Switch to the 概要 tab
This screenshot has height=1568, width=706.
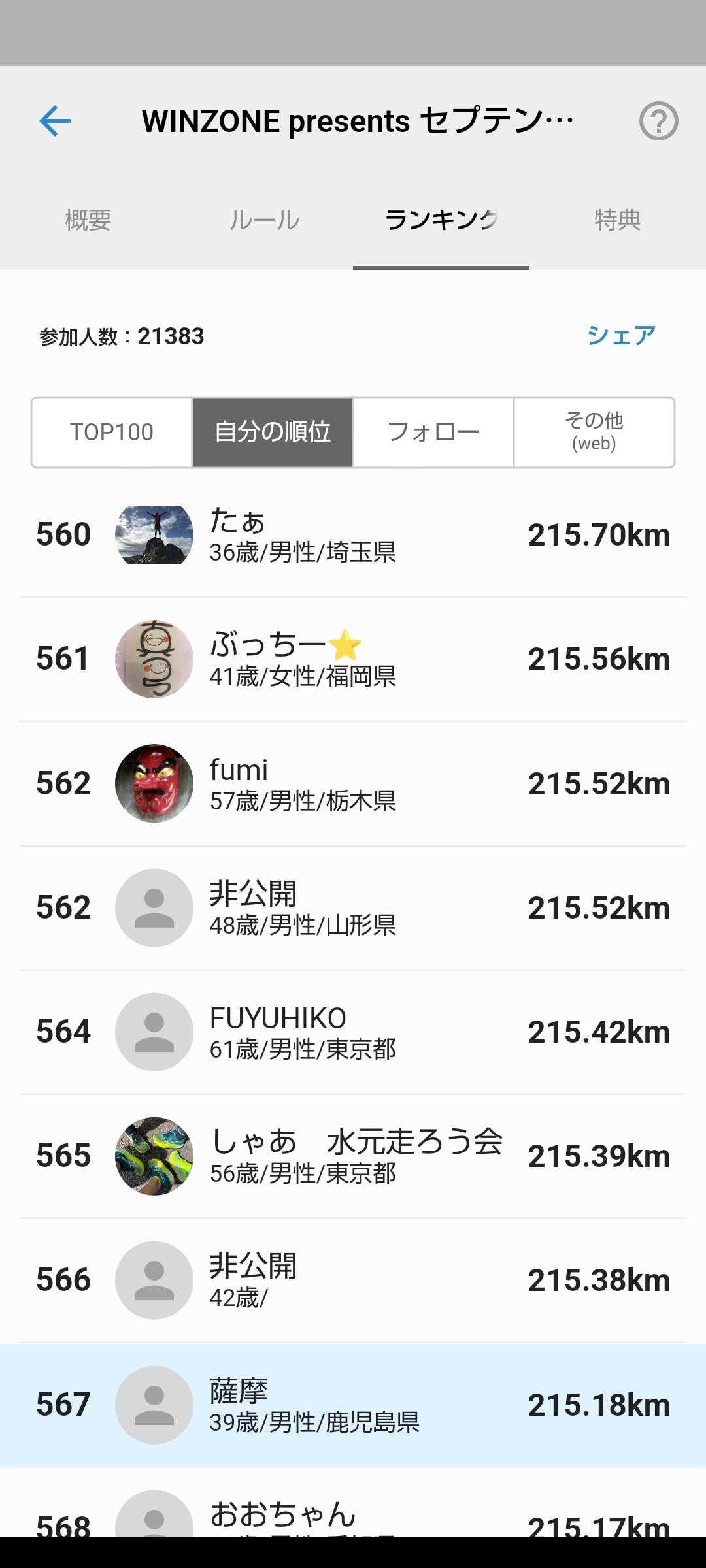click(88, 220)
